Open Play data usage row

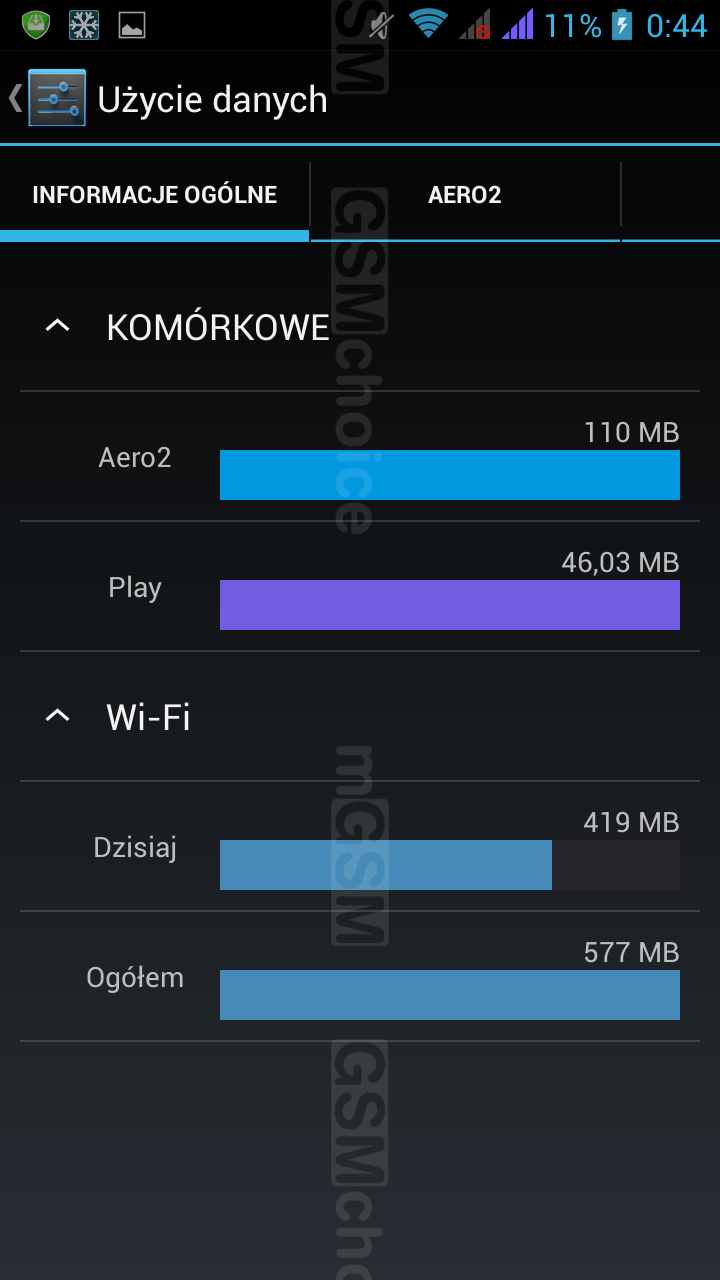tap(360, 588)
